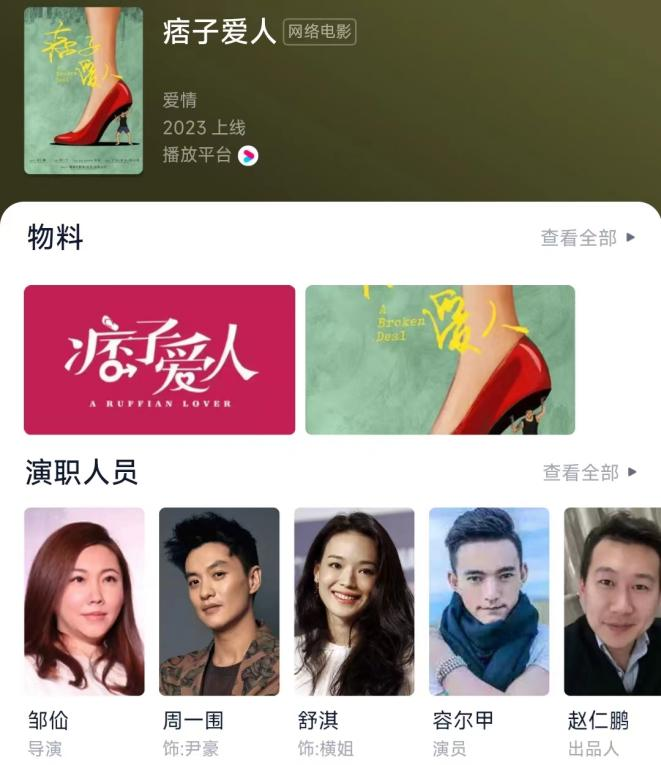Open the green A Broken Deal poster image

(x=440, y=360)
